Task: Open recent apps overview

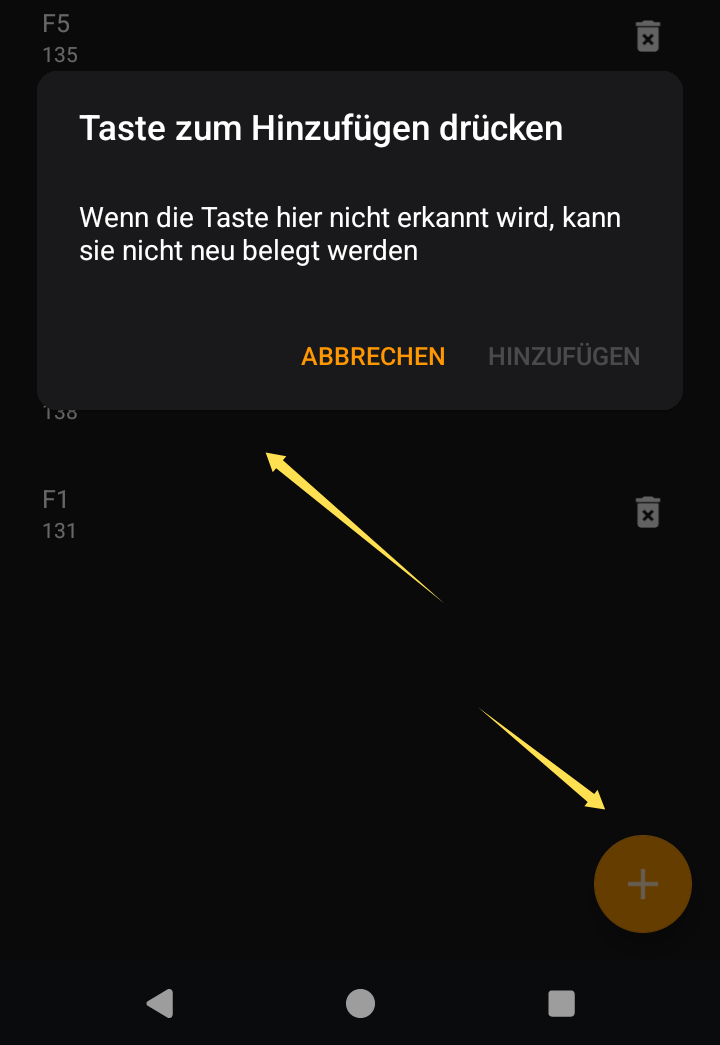Action: pyautogui.click(x=562, y=1003)
